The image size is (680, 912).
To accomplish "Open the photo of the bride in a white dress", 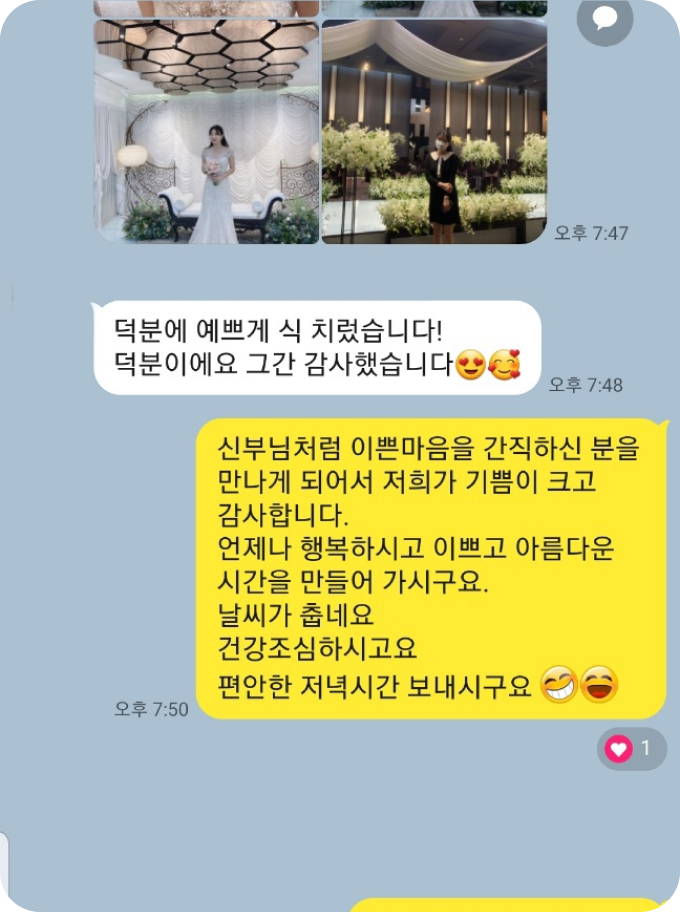I will pos(206,132).
